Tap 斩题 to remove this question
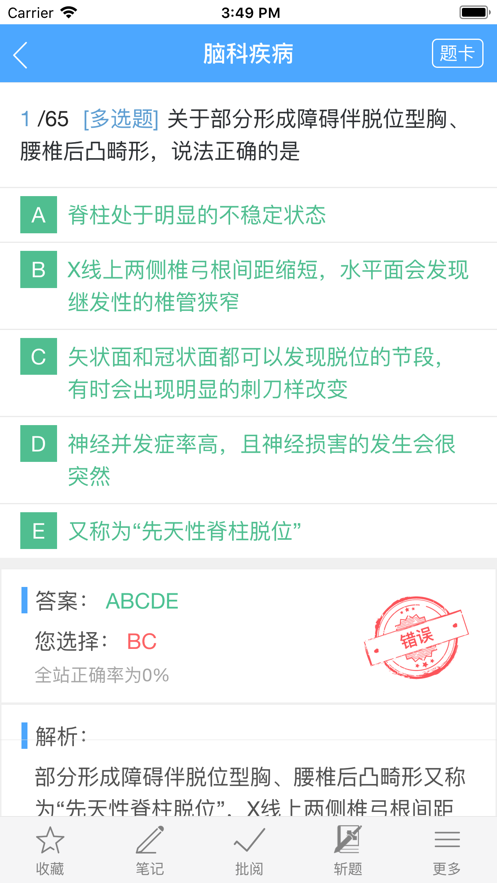This screenshot has width=497, height=883. tap(348, 850)
